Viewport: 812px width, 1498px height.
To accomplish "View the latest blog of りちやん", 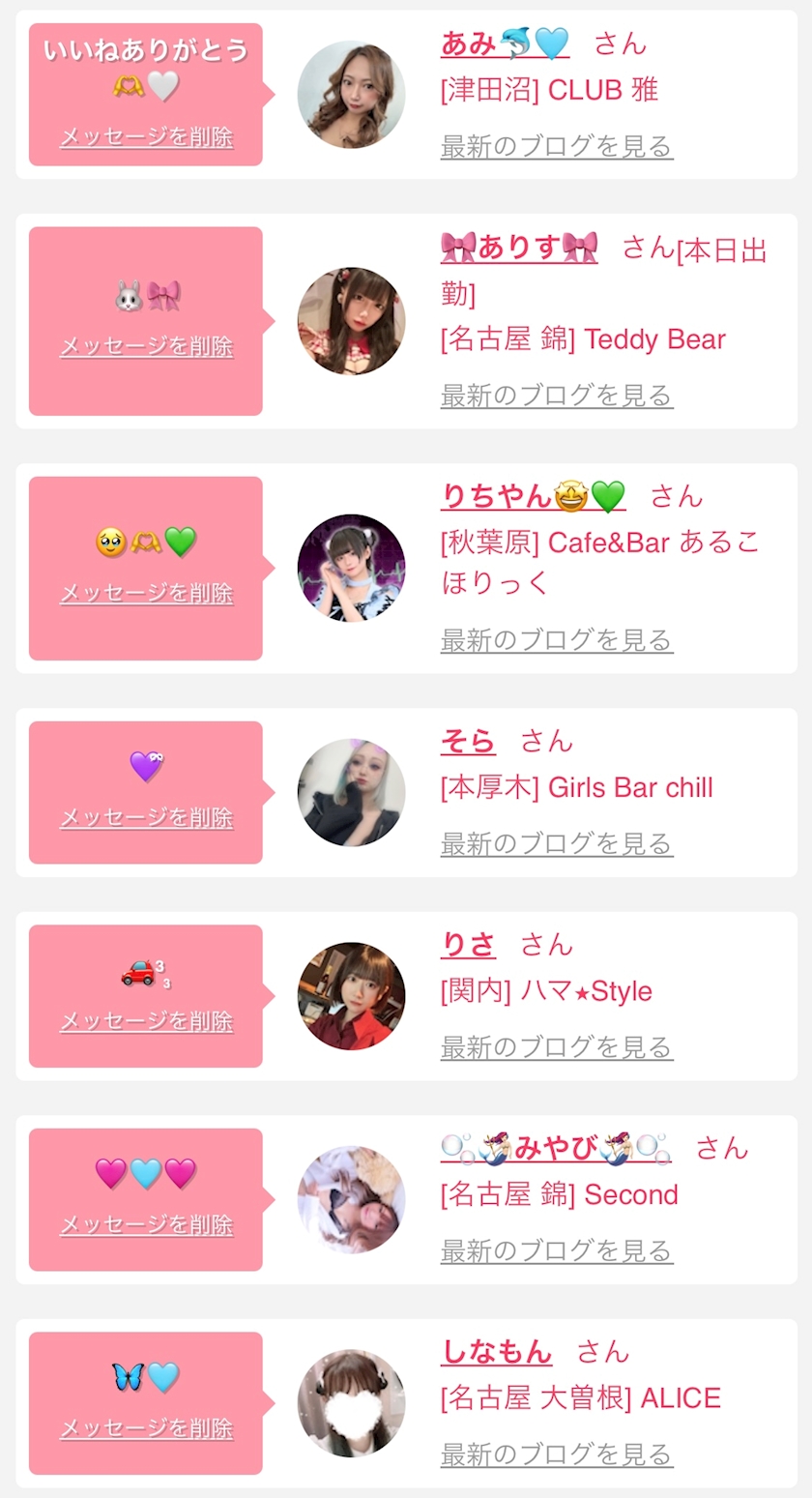I will [556, 640].
